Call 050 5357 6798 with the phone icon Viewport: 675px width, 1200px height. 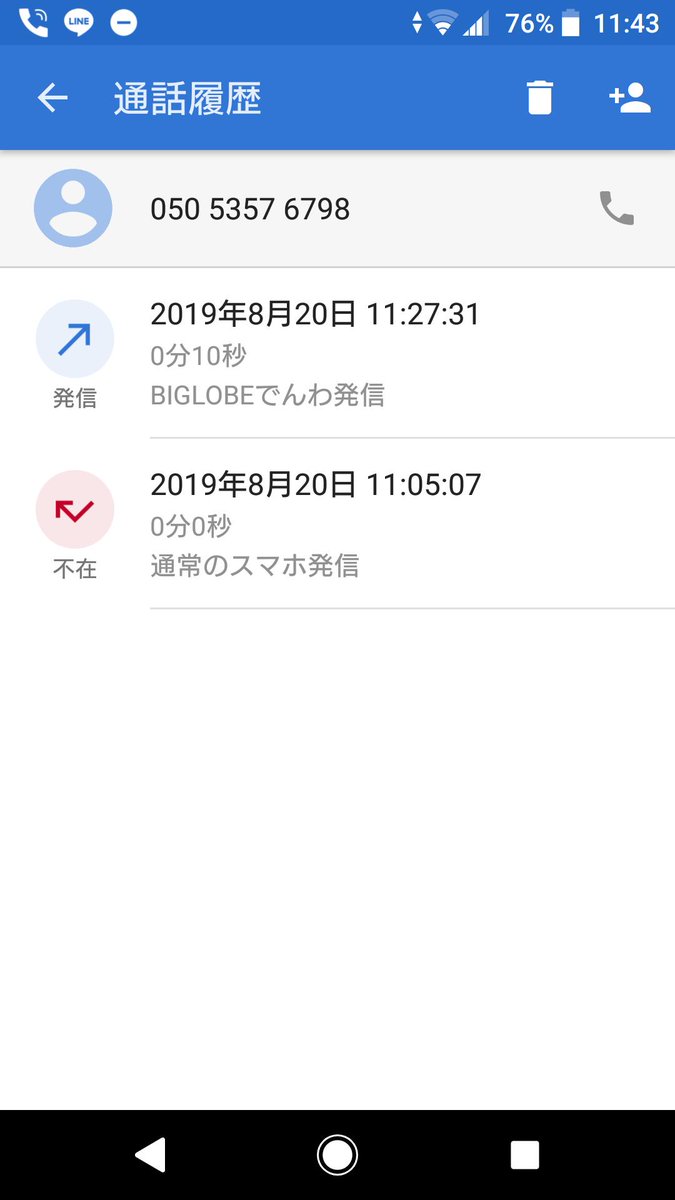(616, 208)
